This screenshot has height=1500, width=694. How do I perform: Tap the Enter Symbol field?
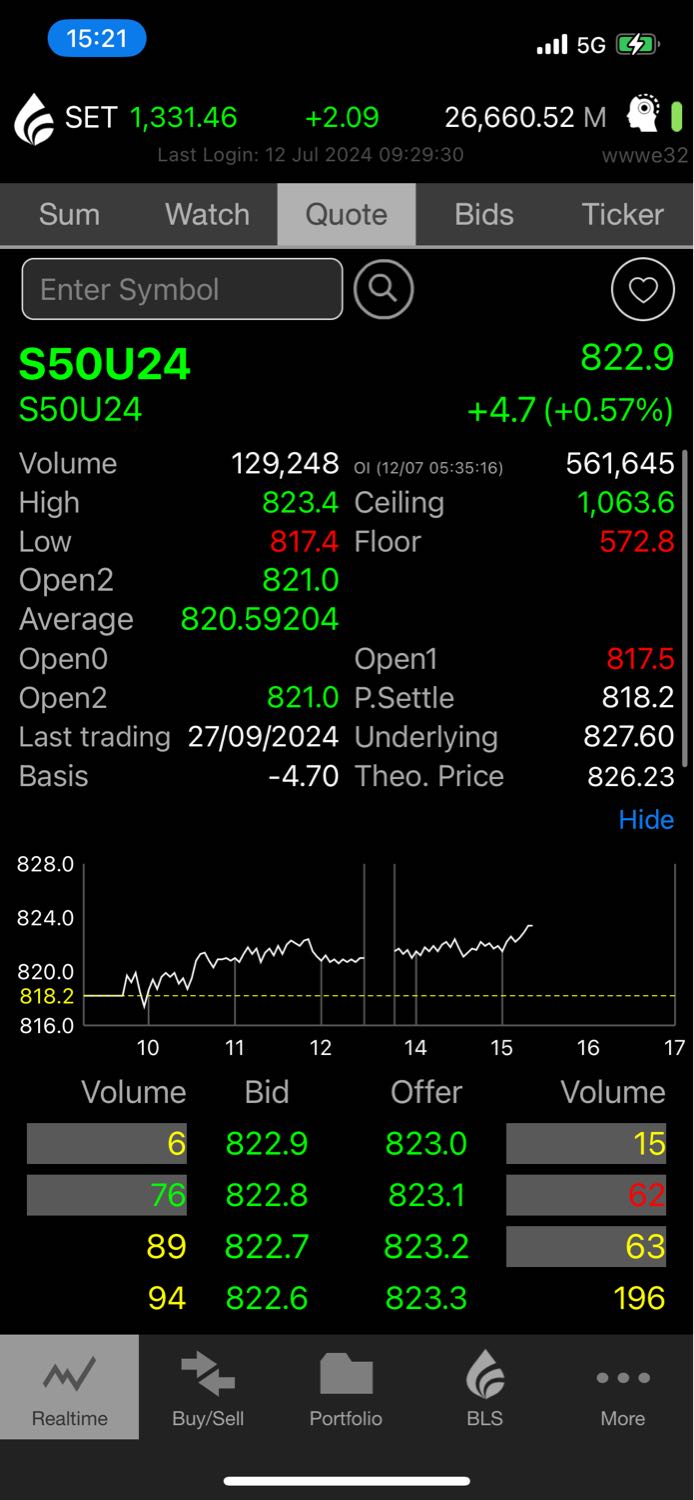pyautogui.click(x=182, y=289)
